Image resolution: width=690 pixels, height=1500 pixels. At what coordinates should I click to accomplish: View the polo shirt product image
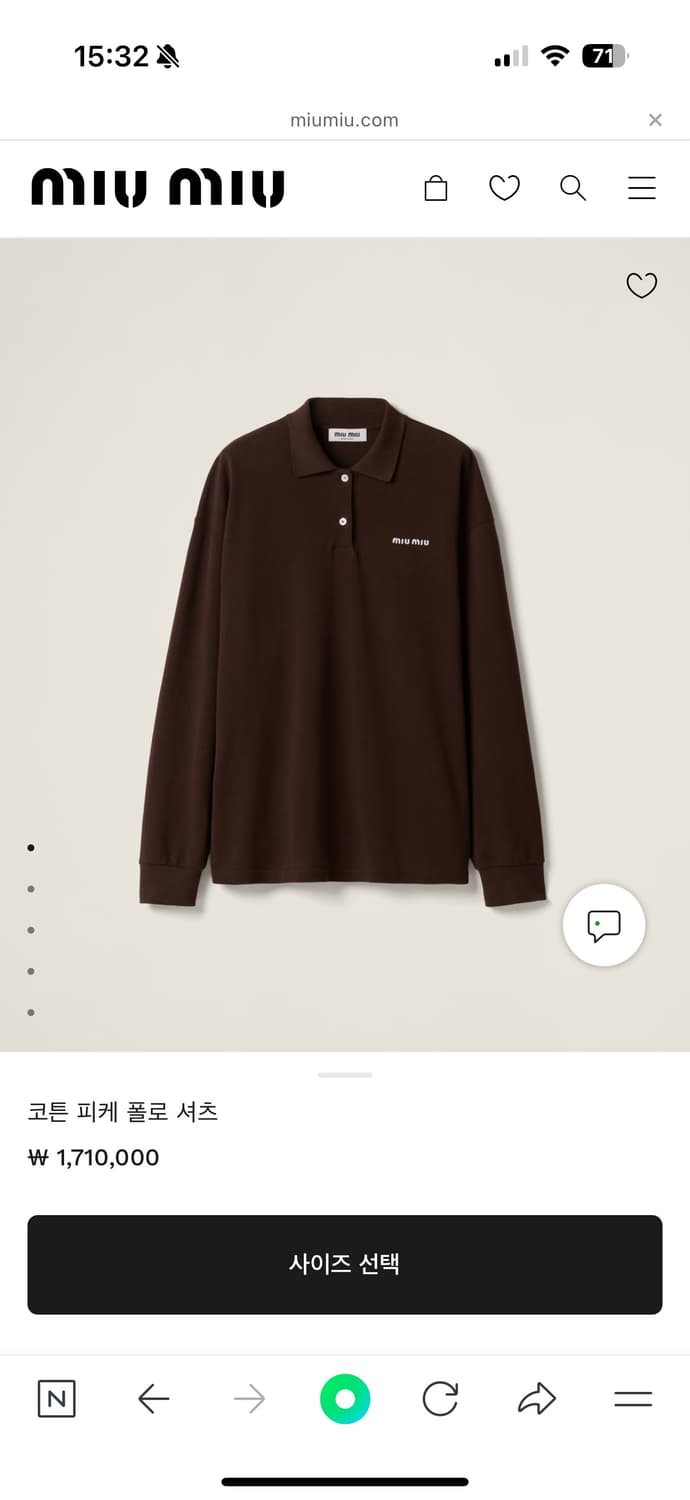click(343, 650)
